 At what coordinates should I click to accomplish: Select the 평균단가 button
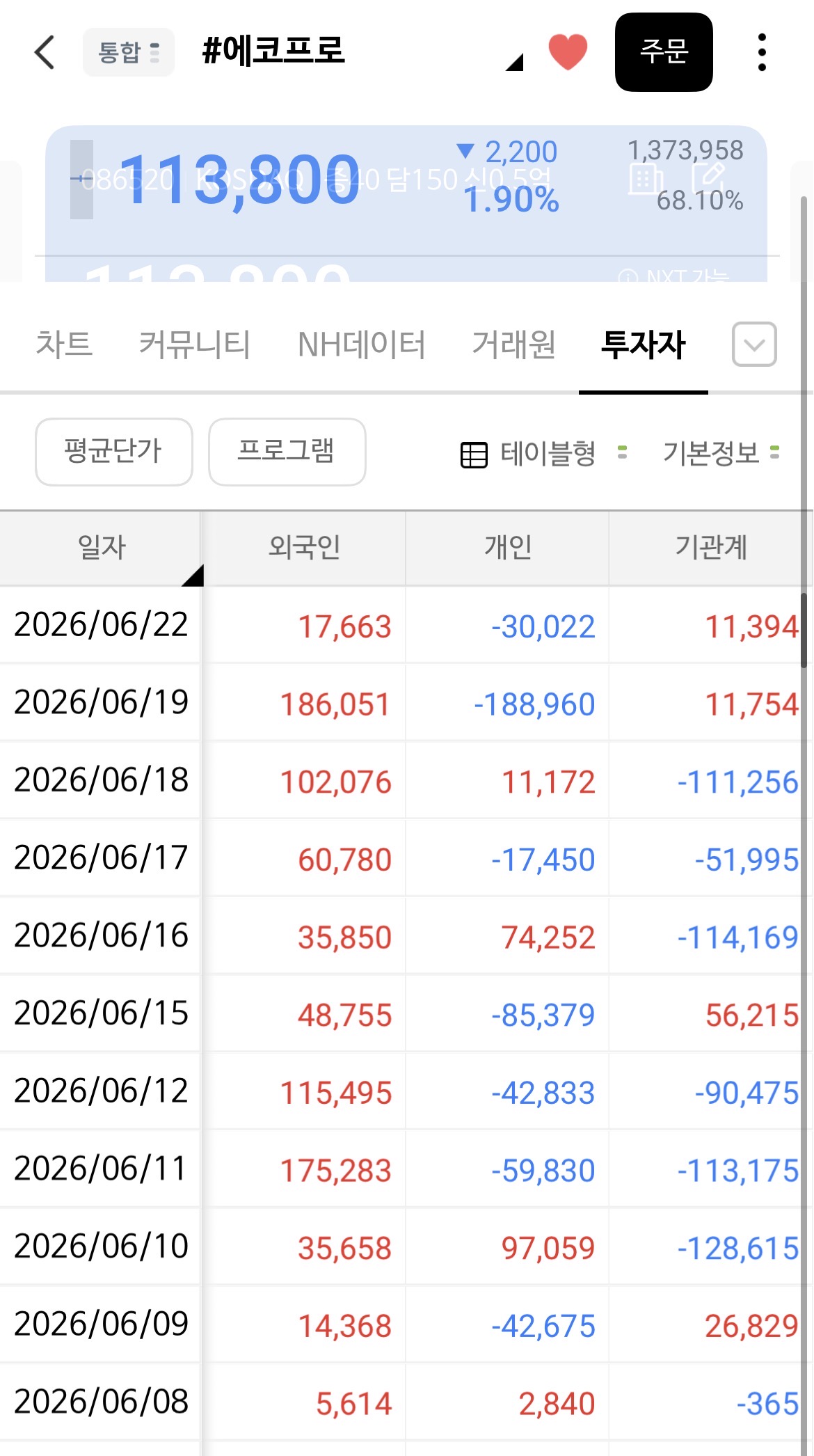pos(113,452)
